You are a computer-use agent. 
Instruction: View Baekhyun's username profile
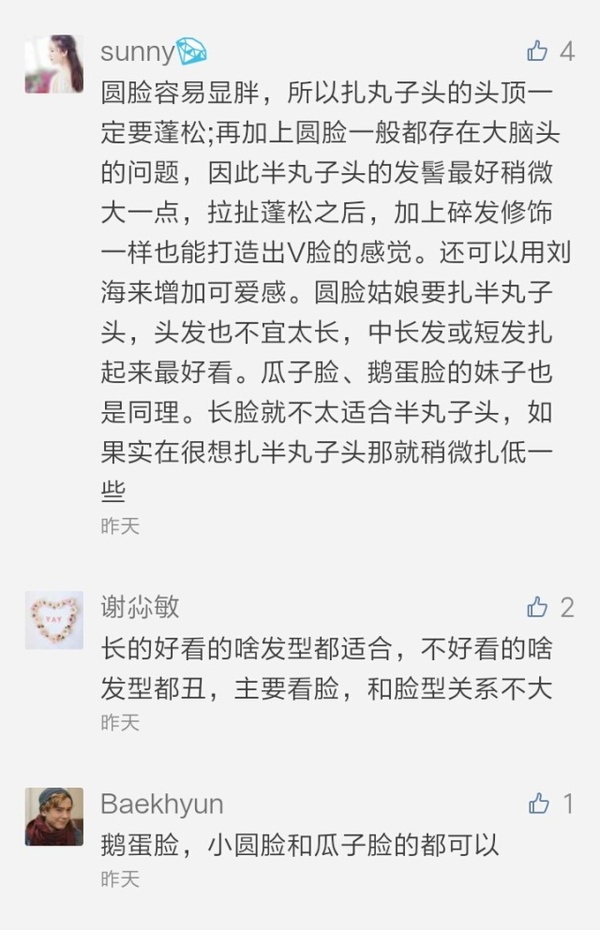coord(161,804)
